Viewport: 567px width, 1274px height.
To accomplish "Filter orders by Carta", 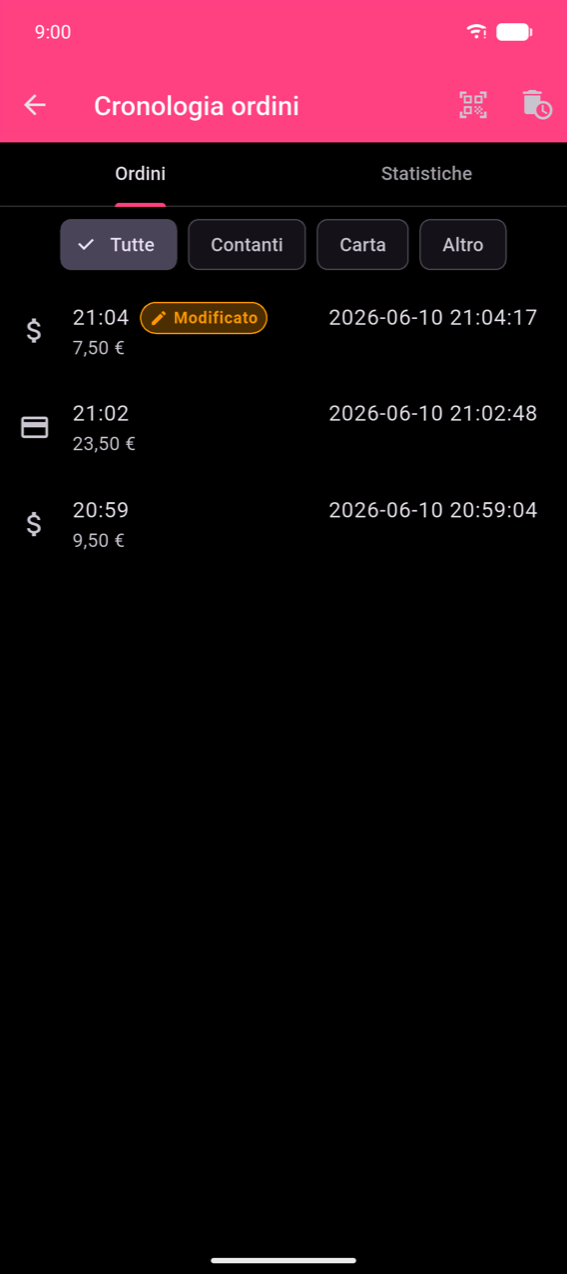I will coord(363,245).
